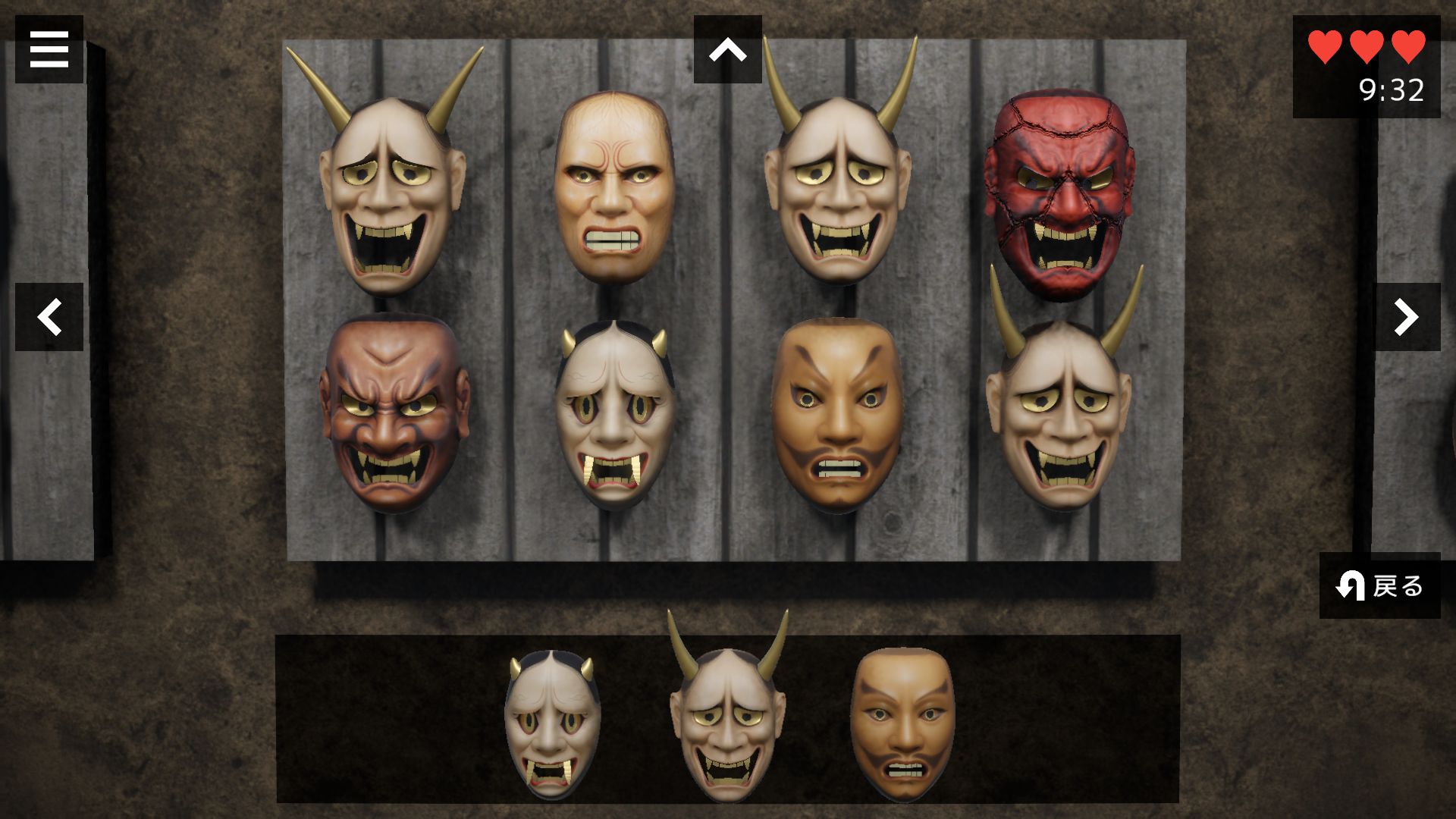
Task: Select the dark brown fanged demon mask
Action: pos(391,413)
